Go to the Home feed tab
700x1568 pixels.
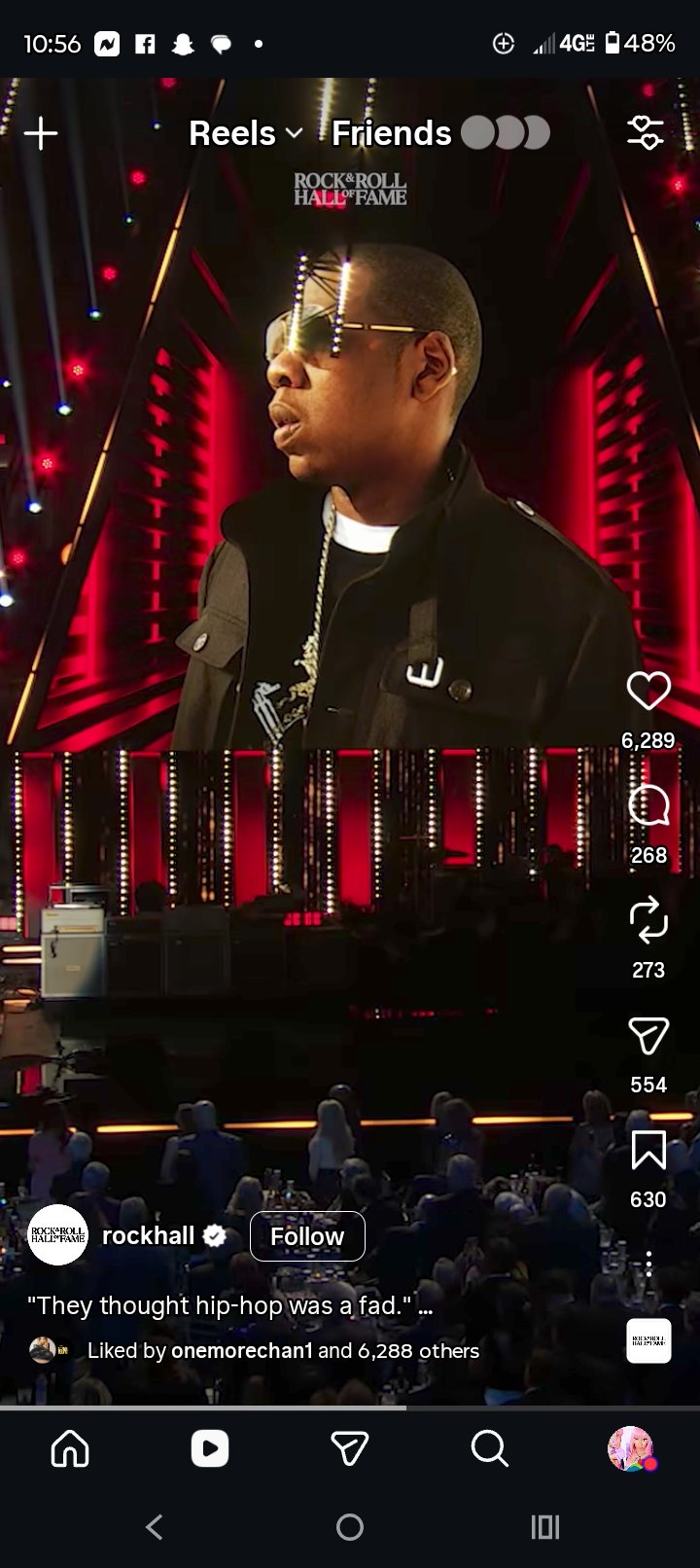pyautogui.click(x=70, y=1448)
